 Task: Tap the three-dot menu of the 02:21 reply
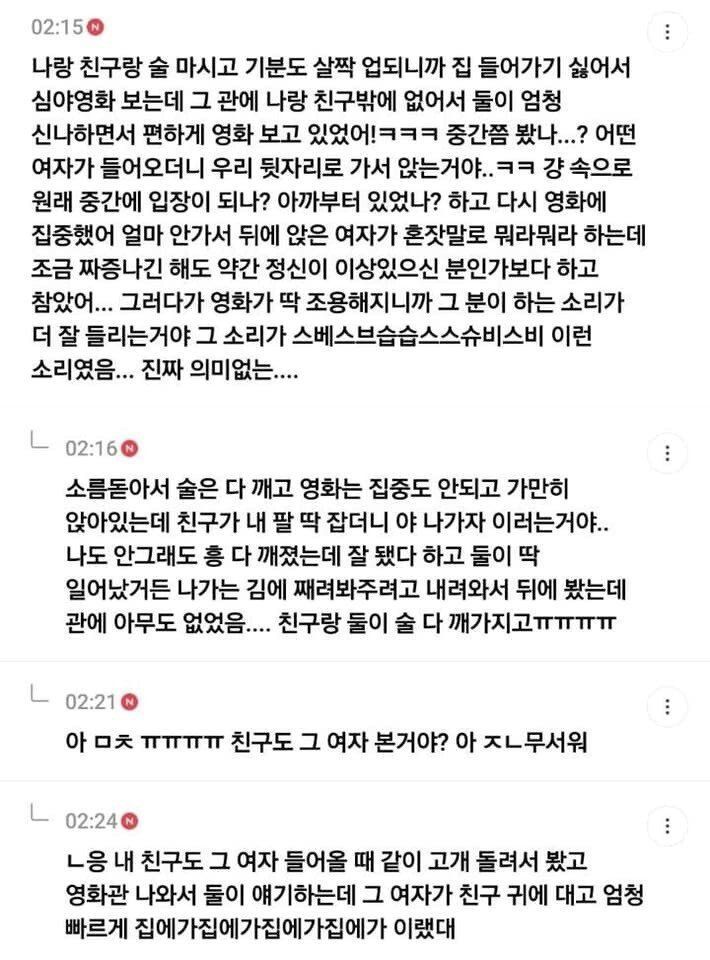click(667, 706)
